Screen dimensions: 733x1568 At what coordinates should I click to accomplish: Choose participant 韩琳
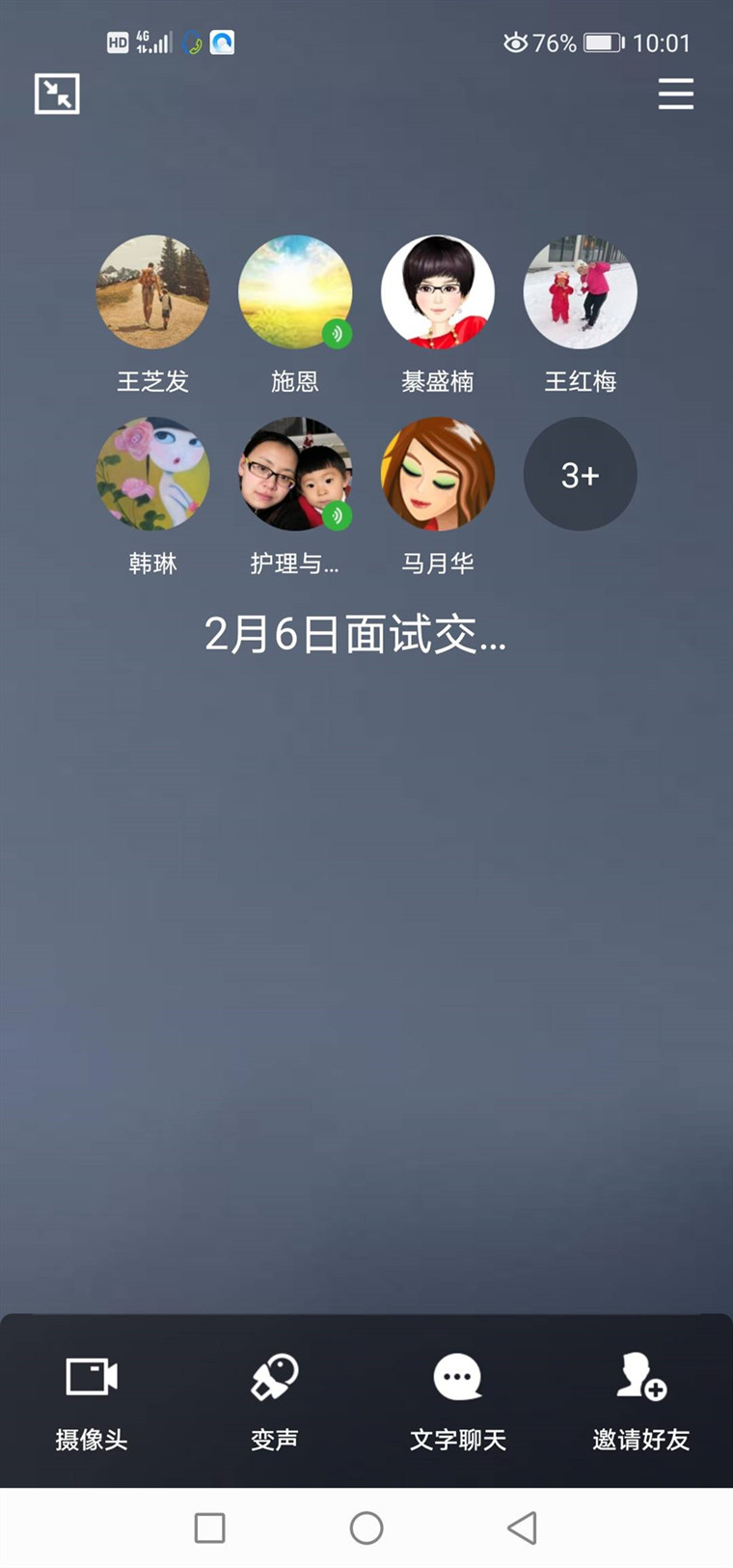[x=152, y=474]
